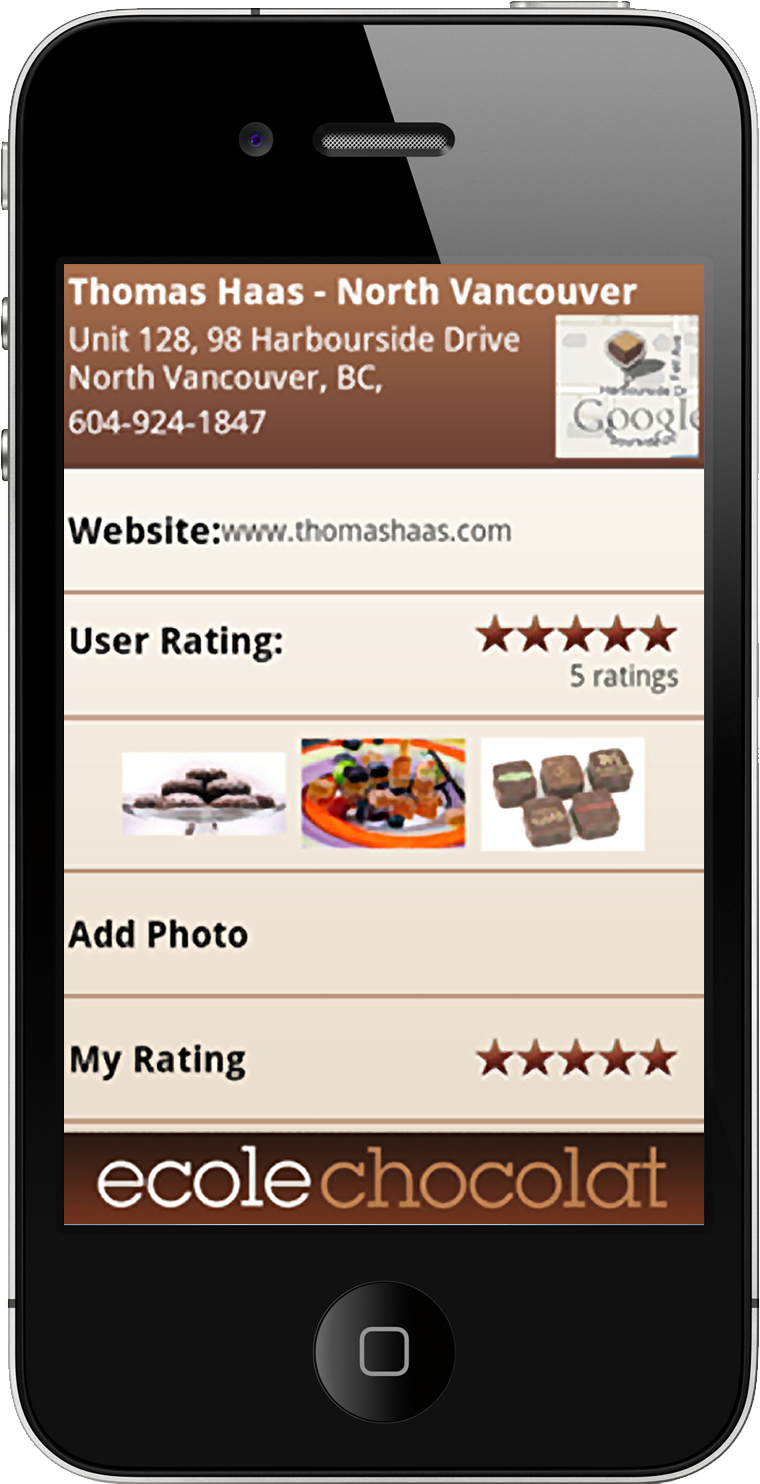View the photo of square chocolates
This screenshot has width=760, height=1484.
(x=562, y=794)
